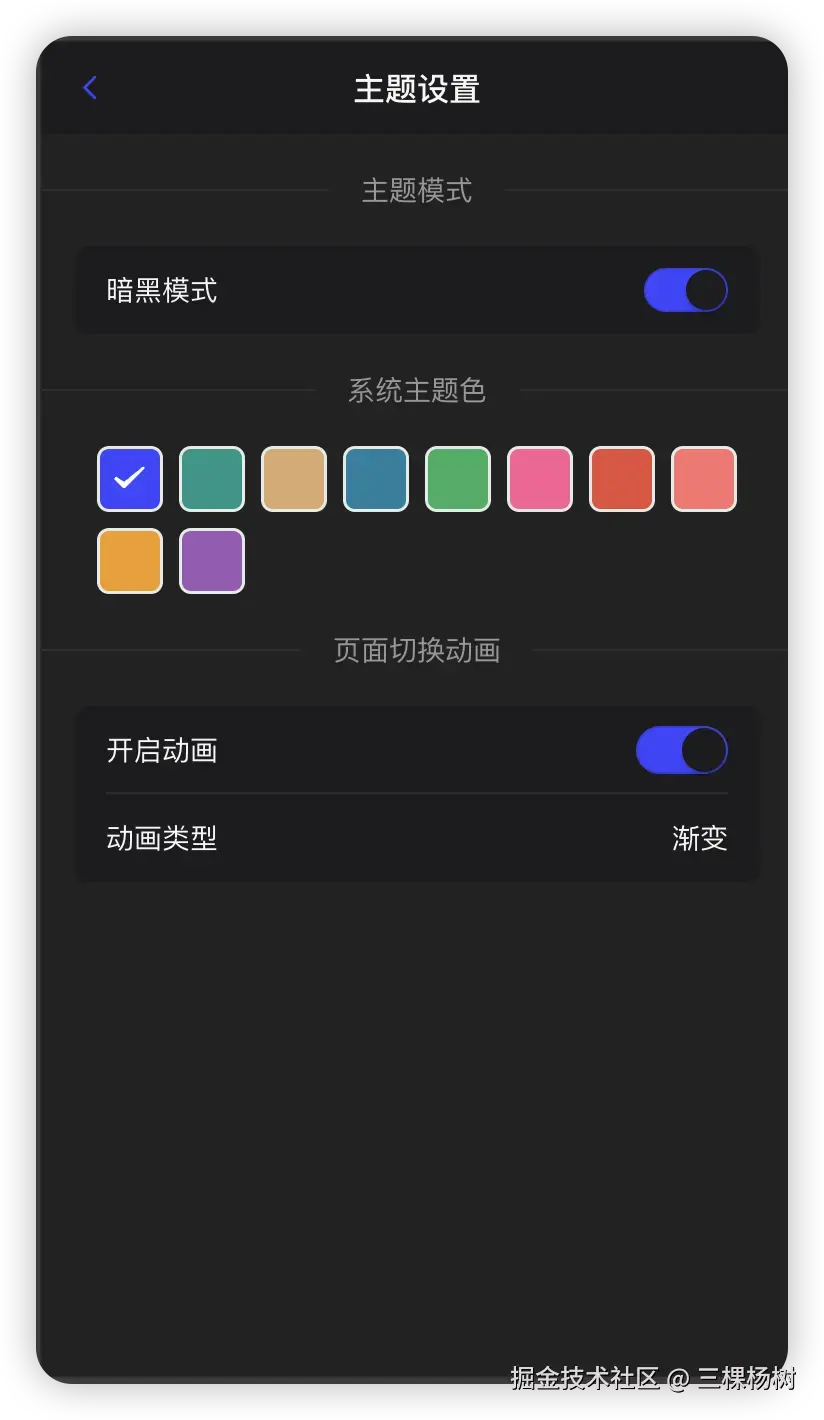This screenshot has width=824, height=1420.
Task: Click the 页面切换动画 section label
Action: pyautogui.click(x=416, y=650)
